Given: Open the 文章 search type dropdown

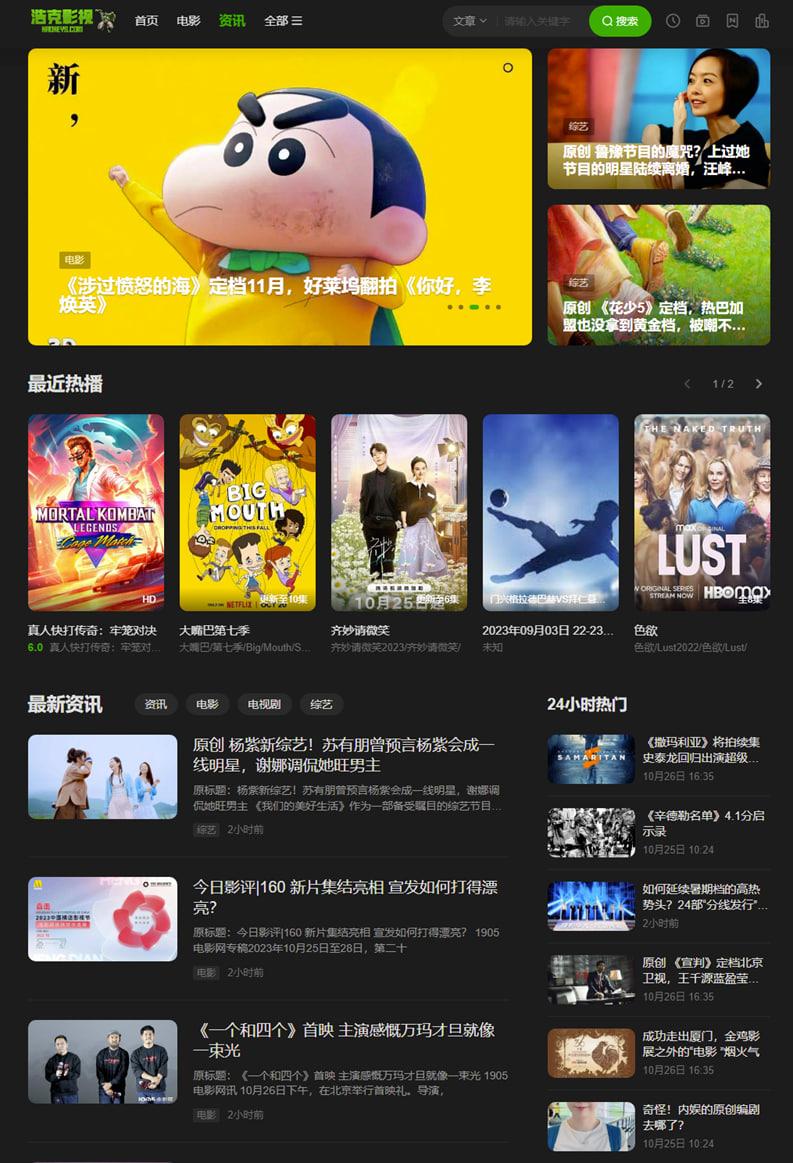Looking at the screenshot, I should point(469,21).
